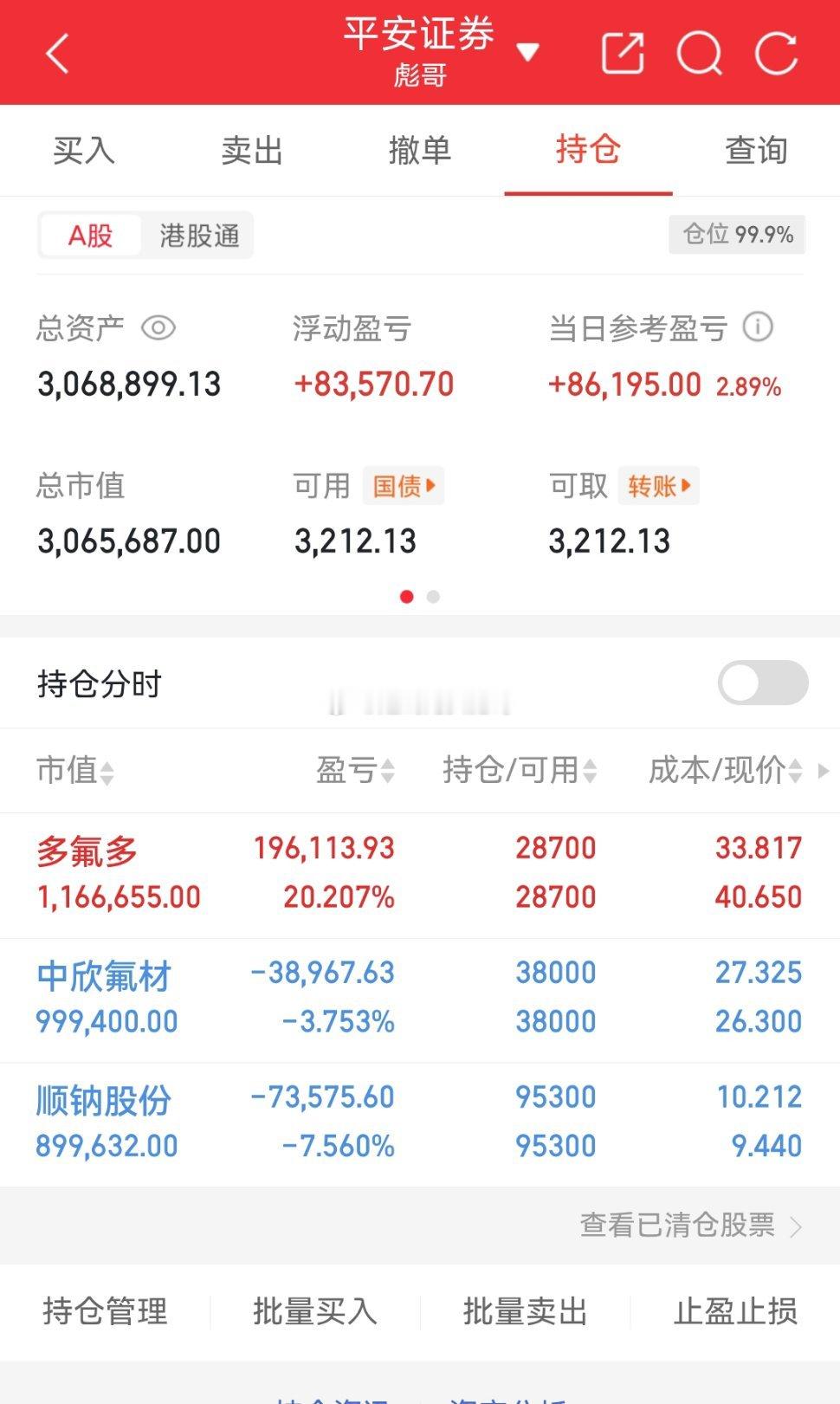The image size is (840, 1404).
Task: Switch to the 卖出 tab
Action: (252, 150)
